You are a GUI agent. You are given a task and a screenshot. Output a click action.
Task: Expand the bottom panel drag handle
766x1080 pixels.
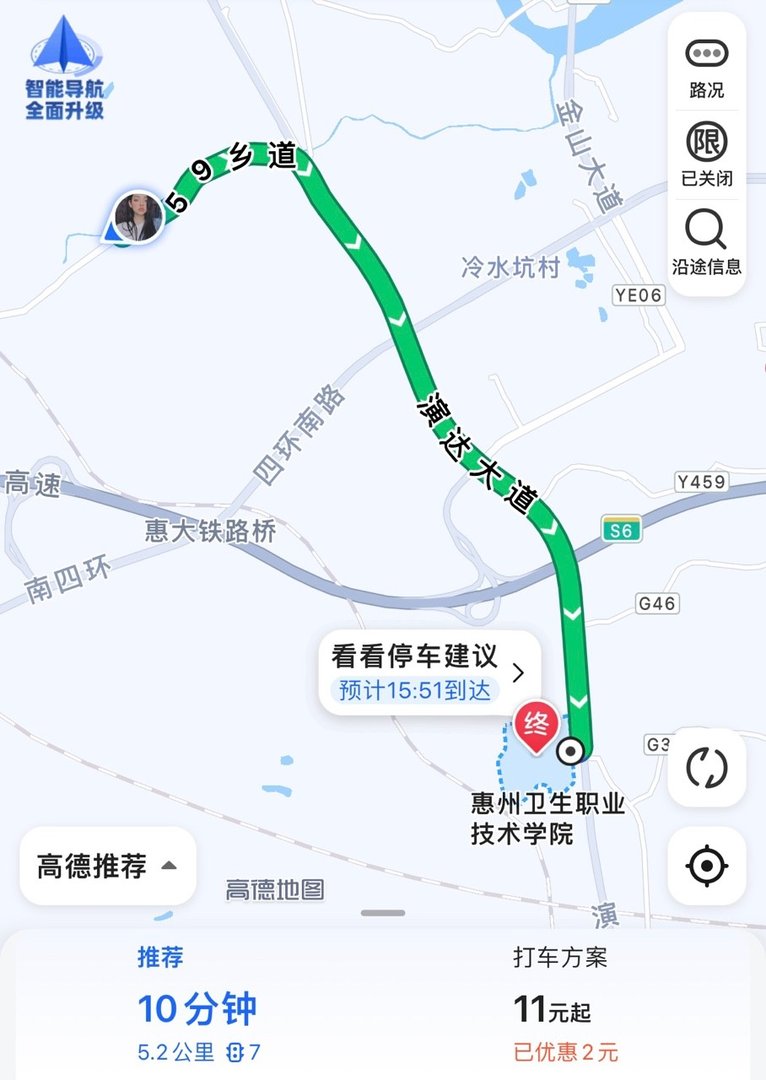[383, 913]
